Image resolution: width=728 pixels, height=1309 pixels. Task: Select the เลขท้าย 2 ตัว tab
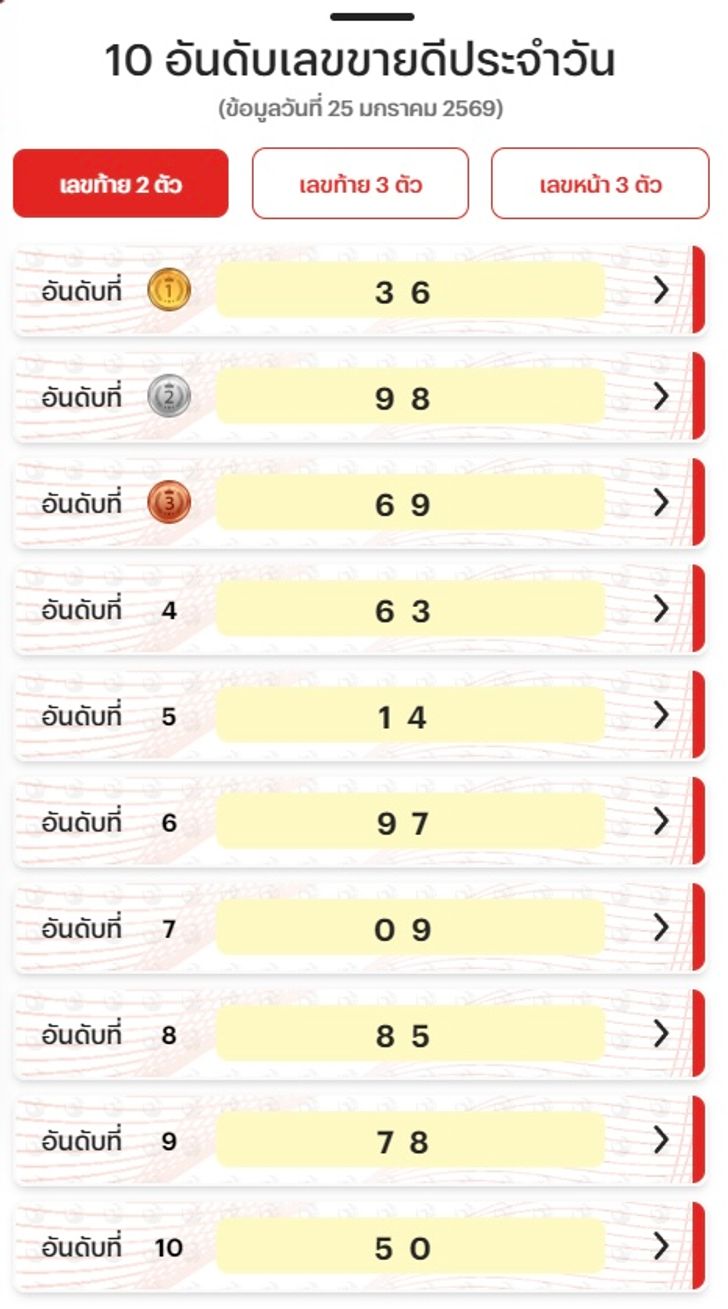[120, 184]
